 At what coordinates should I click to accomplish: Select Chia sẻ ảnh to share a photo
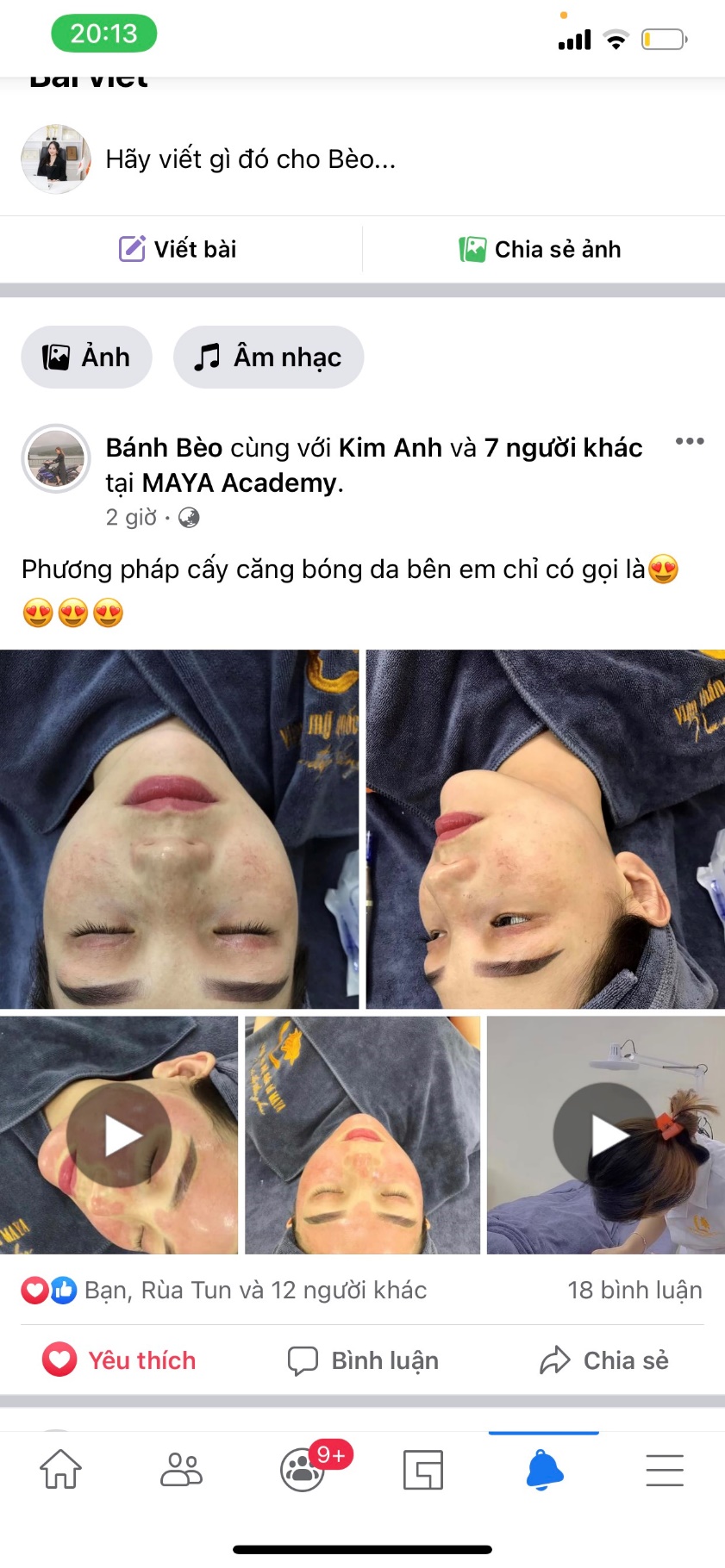click(541, 249)
